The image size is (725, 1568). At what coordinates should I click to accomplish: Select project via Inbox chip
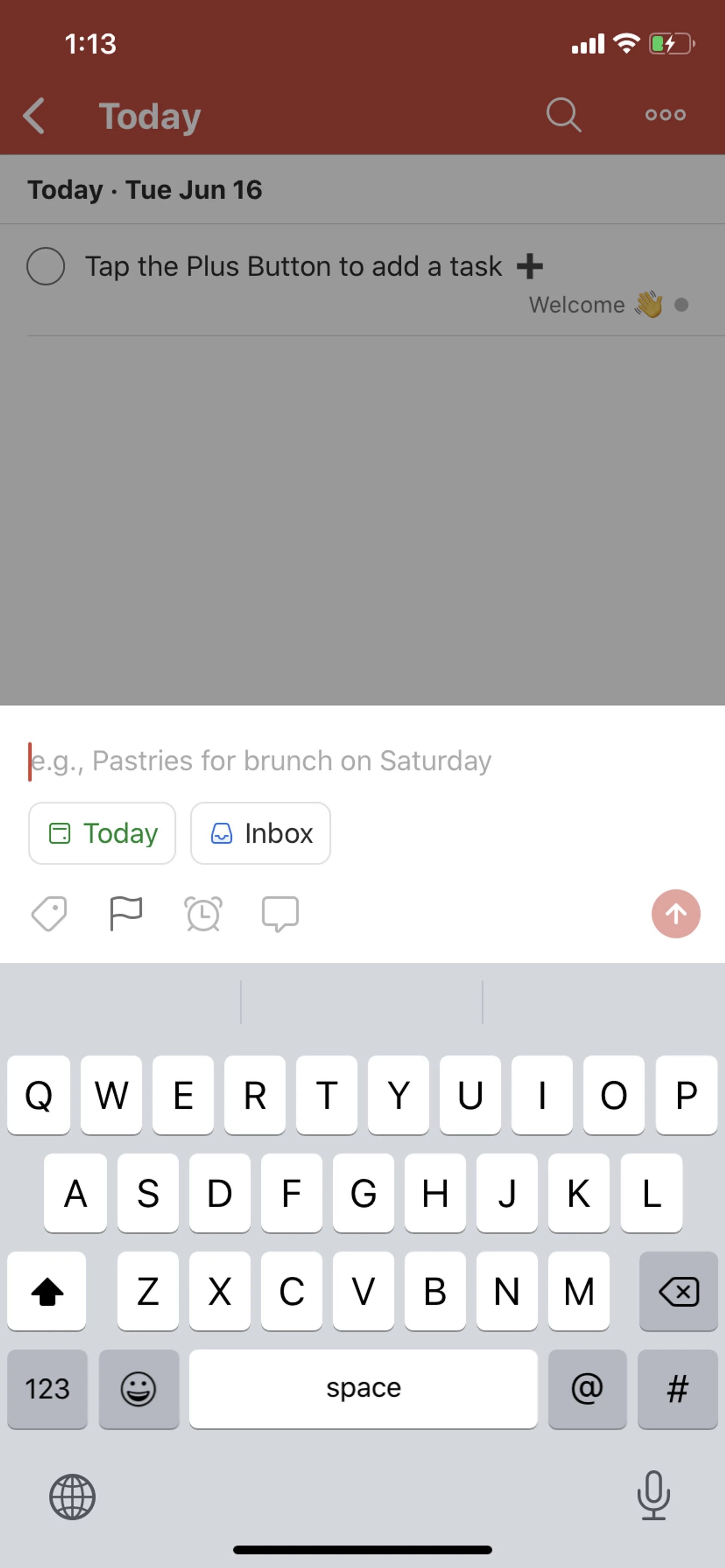[261, 833]
